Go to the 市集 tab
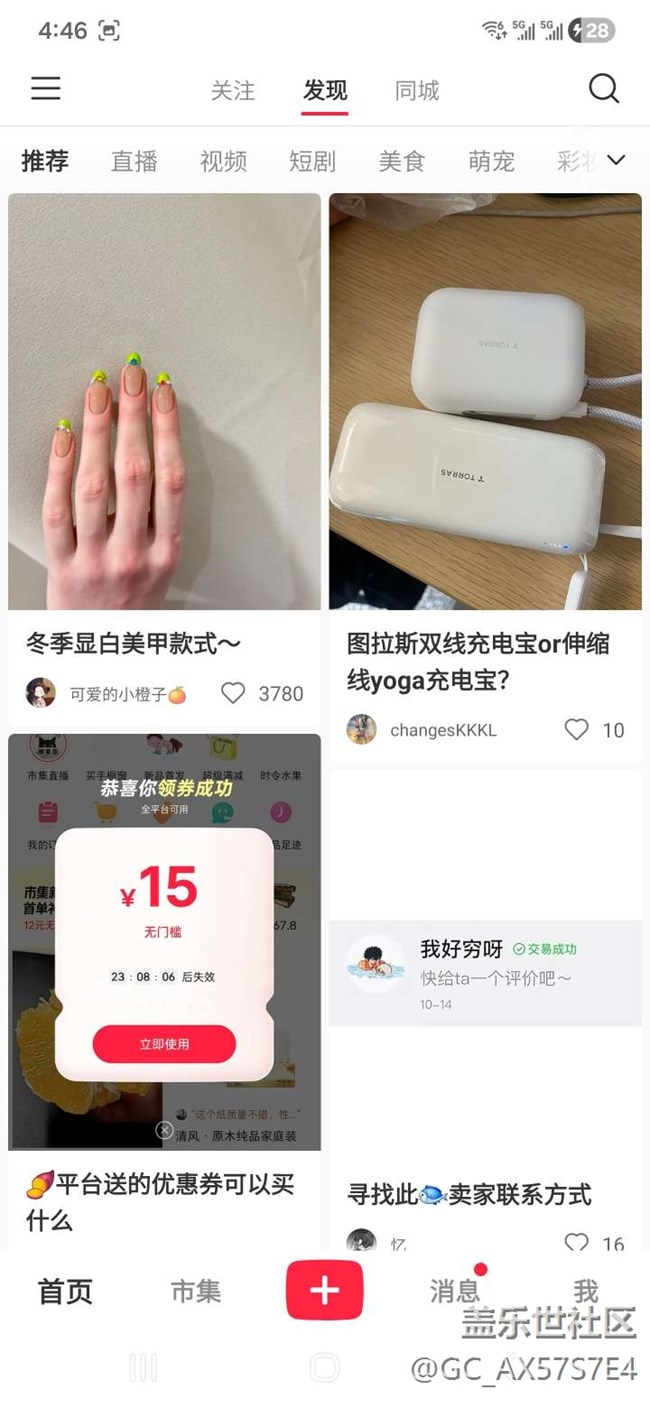The width and height of the screenshot is (650, 1408). (195, 1291)
